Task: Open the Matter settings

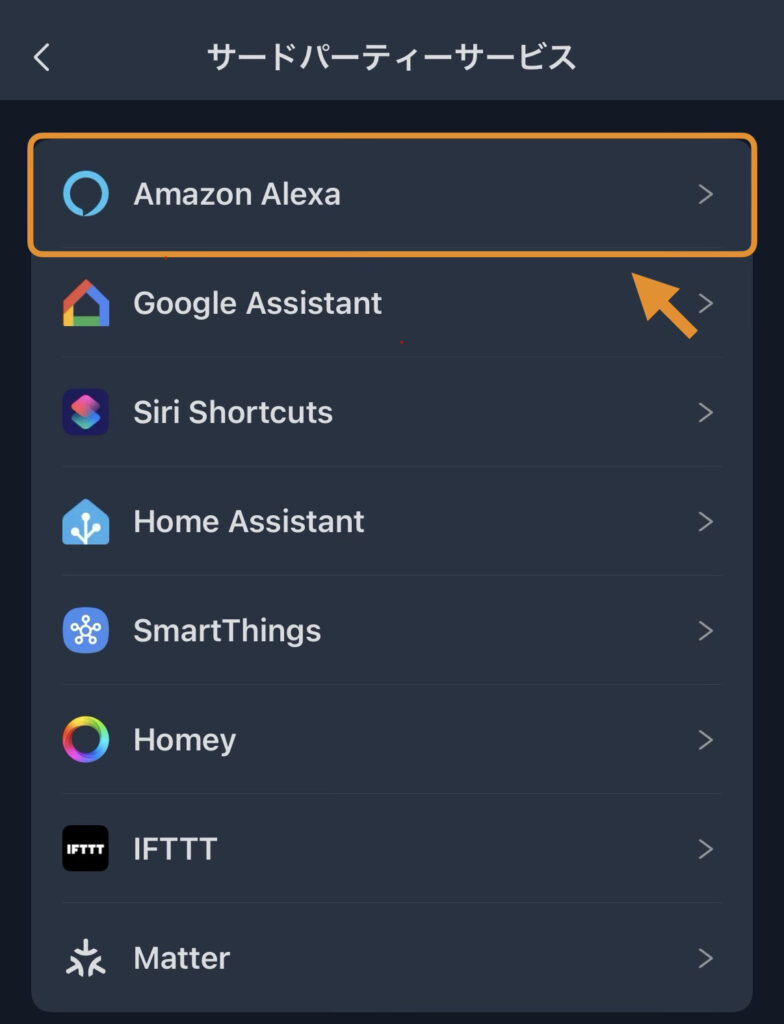Action: [x=390, y=958]
